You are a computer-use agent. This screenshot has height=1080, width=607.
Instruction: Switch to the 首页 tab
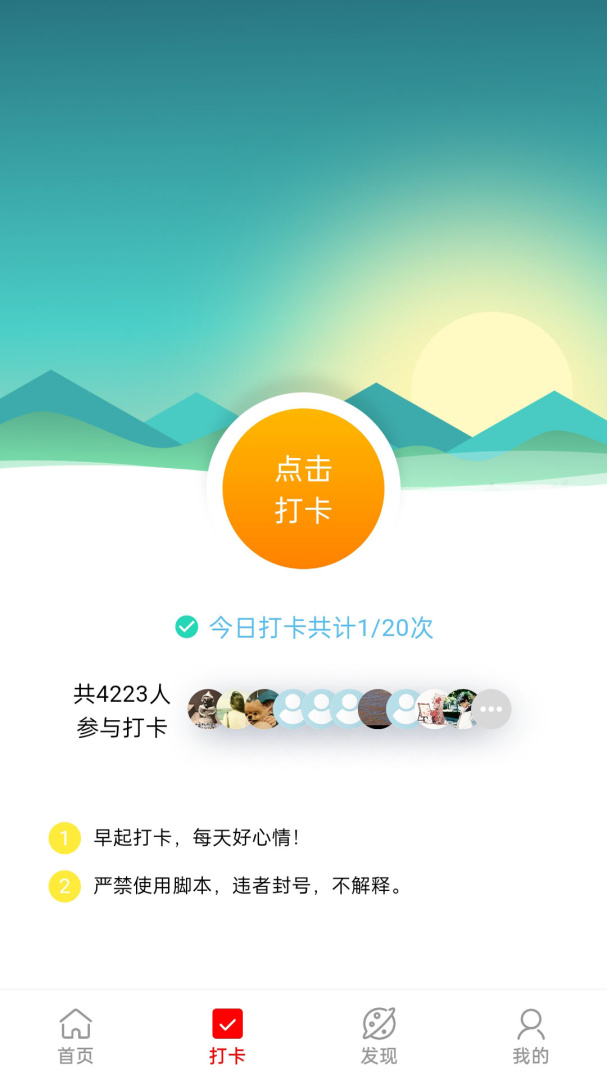75,1036
